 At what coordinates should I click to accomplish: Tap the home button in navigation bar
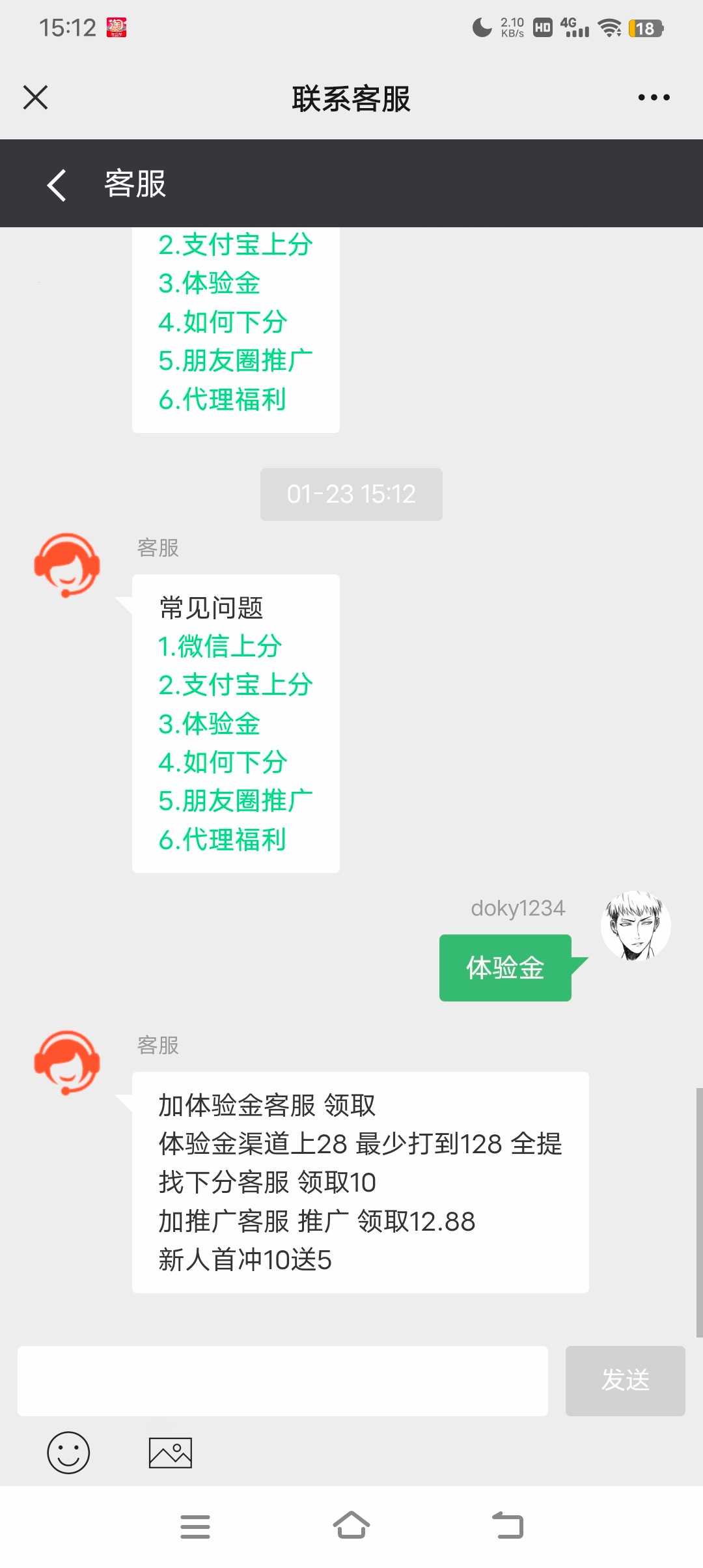pyautogui.click(x=351, y=1524)
